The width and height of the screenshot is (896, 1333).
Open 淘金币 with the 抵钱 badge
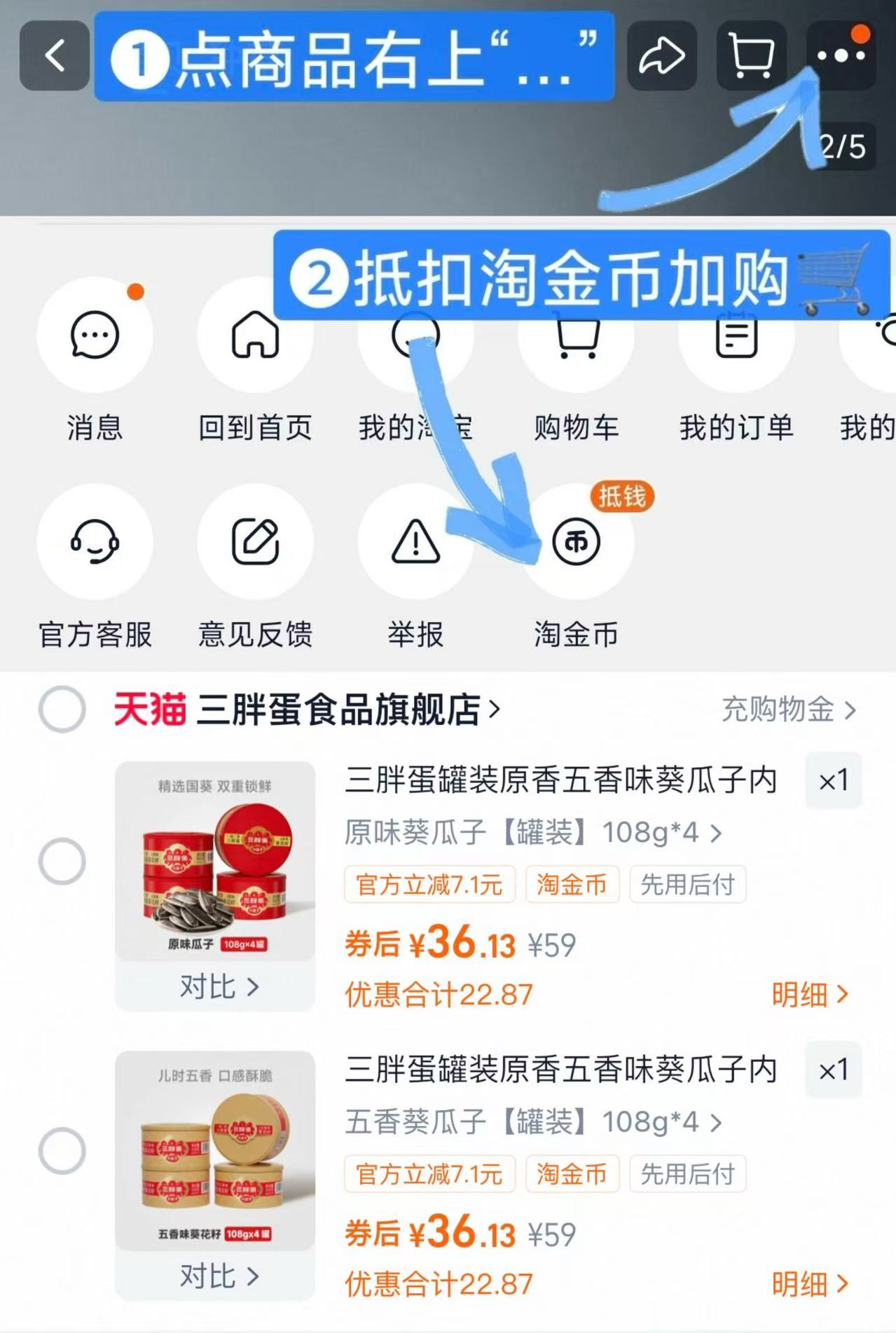click(x=576, y=543)
